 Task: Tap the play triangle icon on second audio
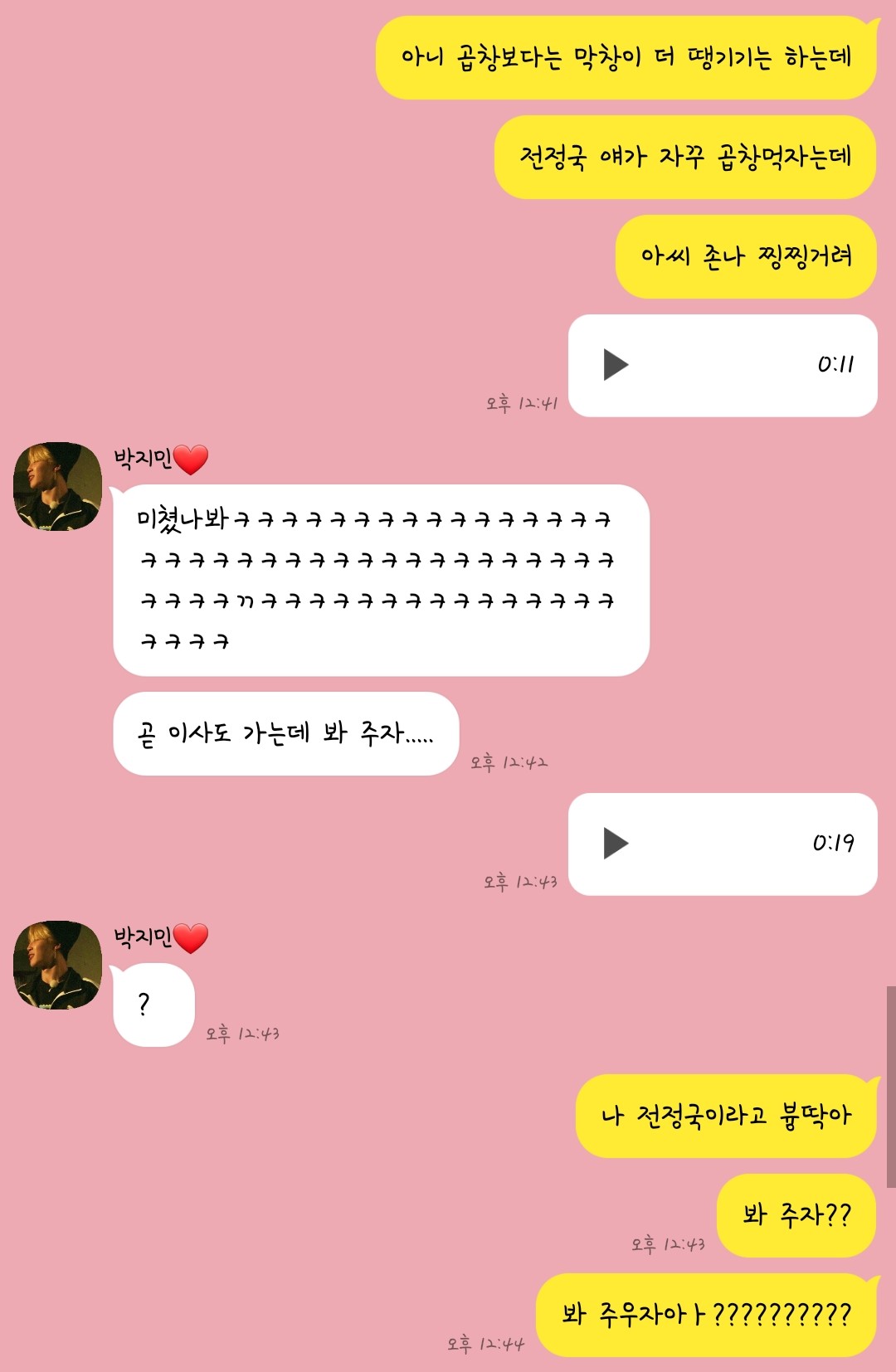pos(616,844)
